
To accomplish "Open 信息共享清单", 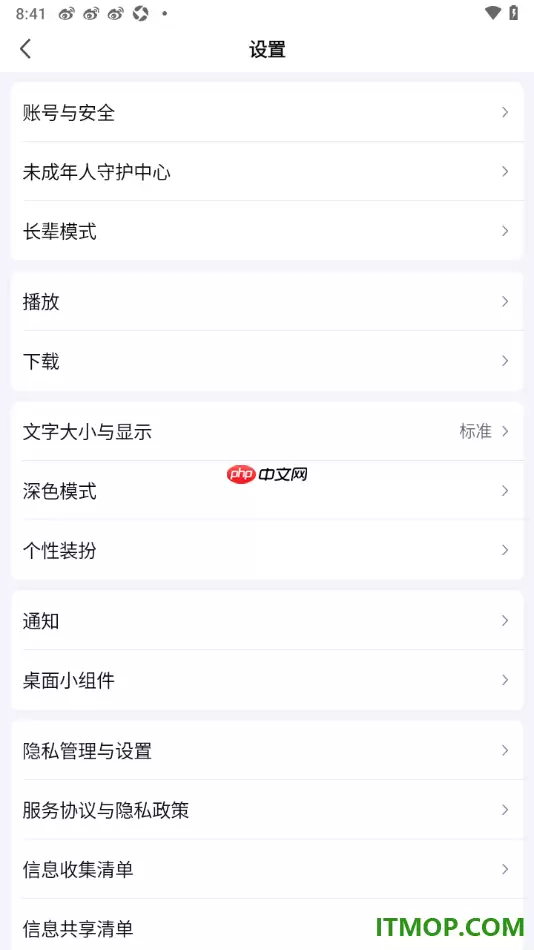I will 267,925.
